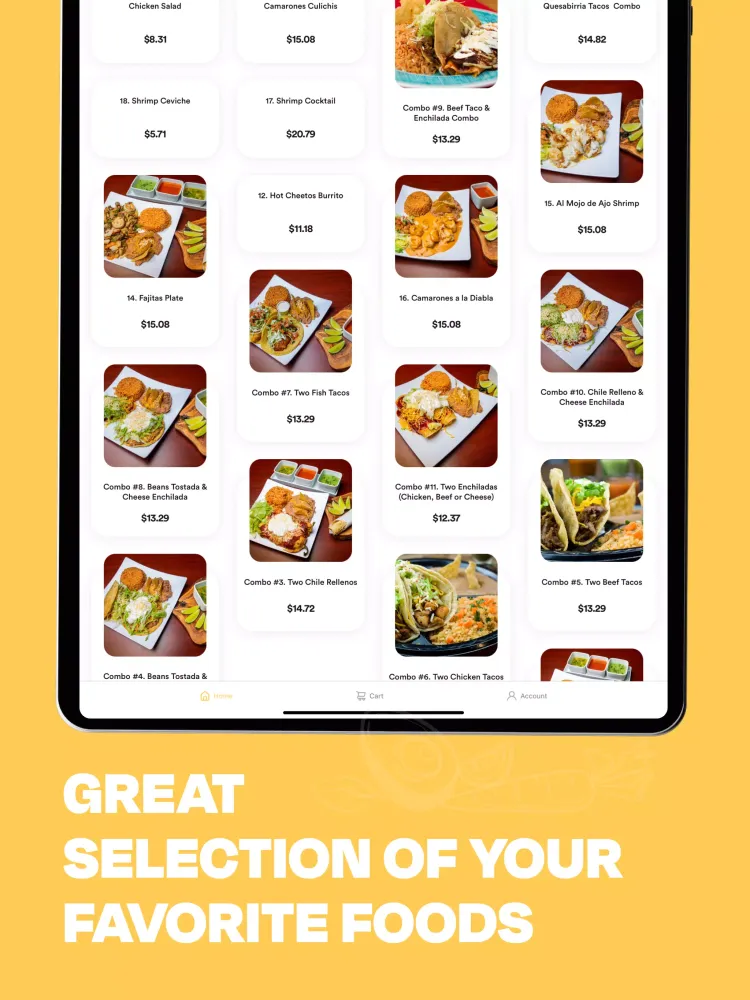Open the 16. Camarones a la Diabla card
The image size is (750, 1000).
coord(446,260)
